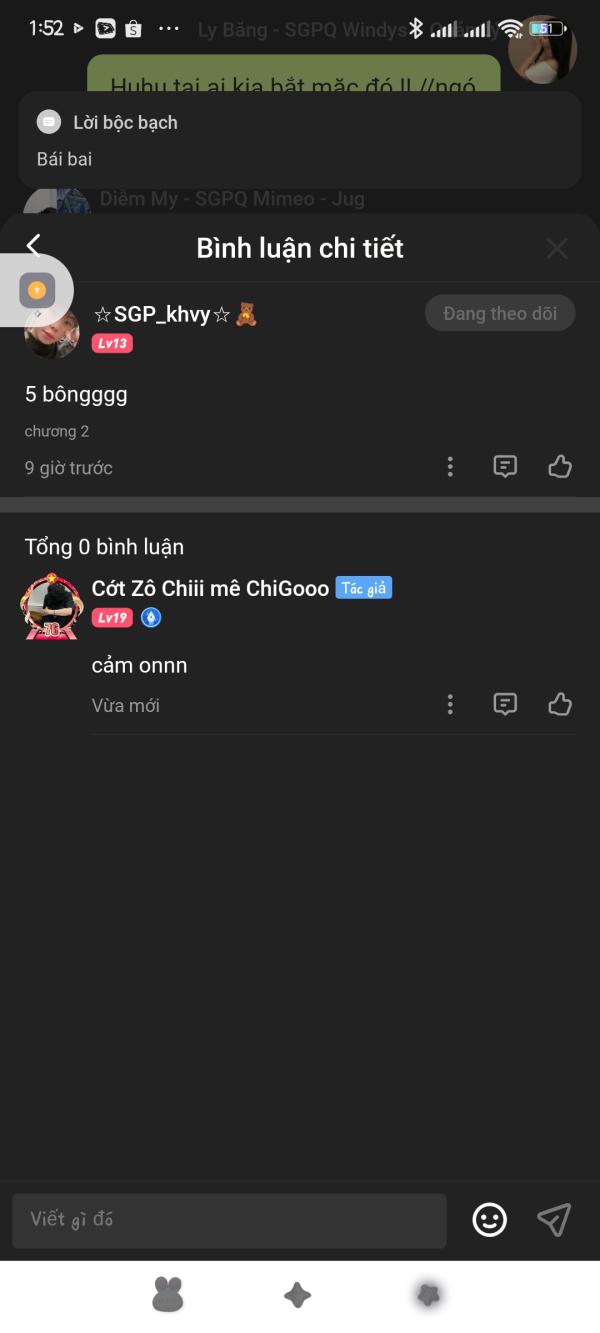This screenshot has width=600, height=1333.
Task: Reply to the "cảm onnn" comment
Action: click(x=505, y=704)
